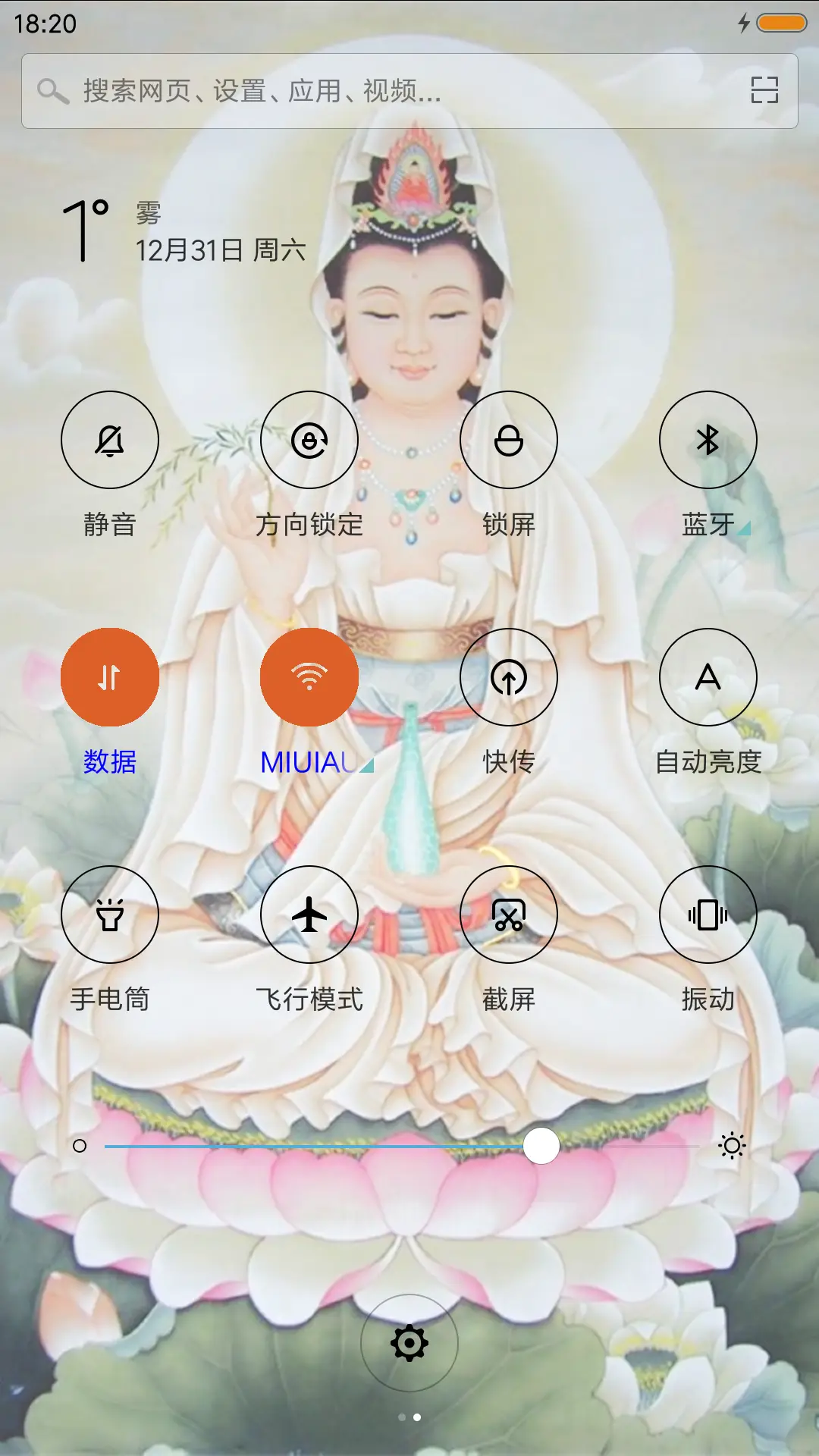
Task: Adjust the brightness slider
Action: tap(542, 1147)
